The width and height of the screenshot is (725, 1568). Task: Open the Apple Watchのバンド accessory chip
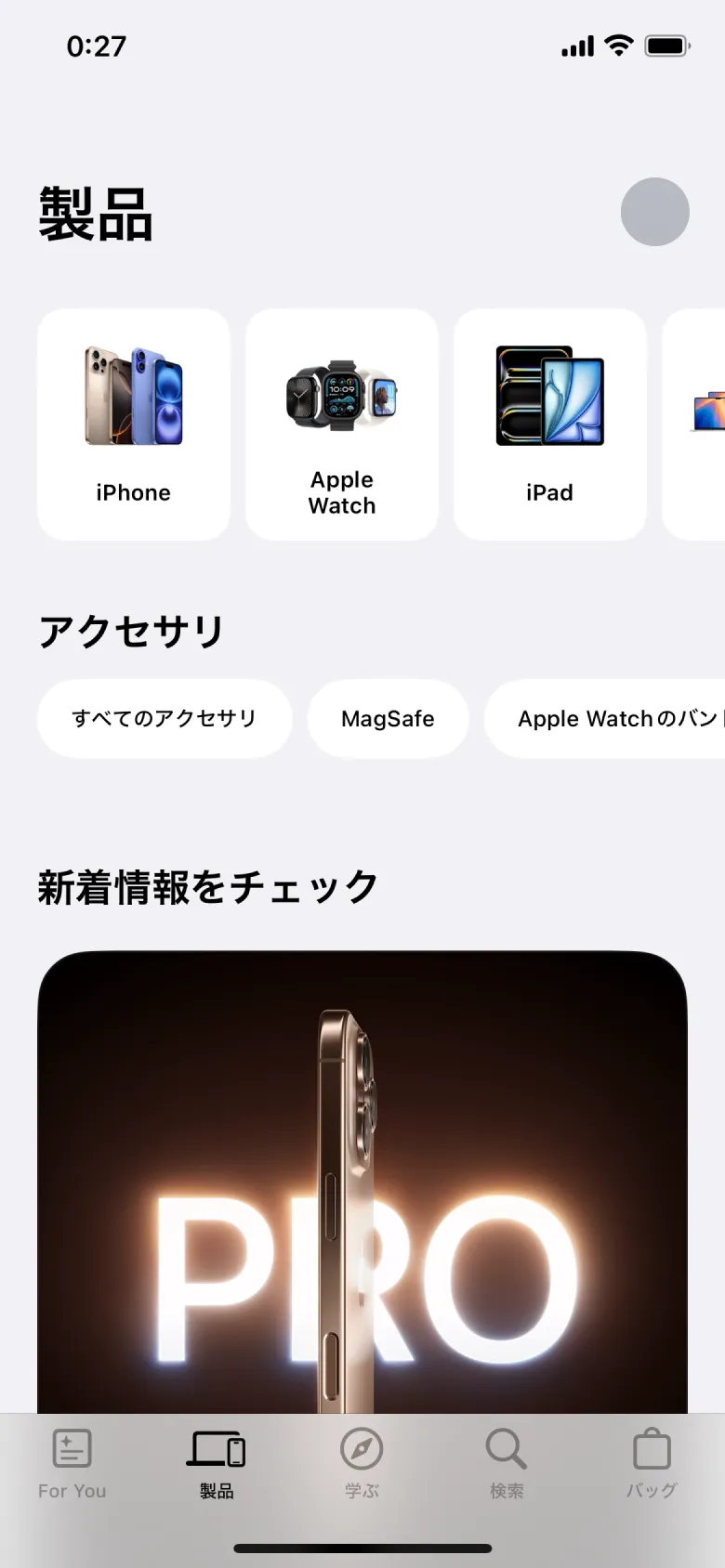[x=613, y=718]
